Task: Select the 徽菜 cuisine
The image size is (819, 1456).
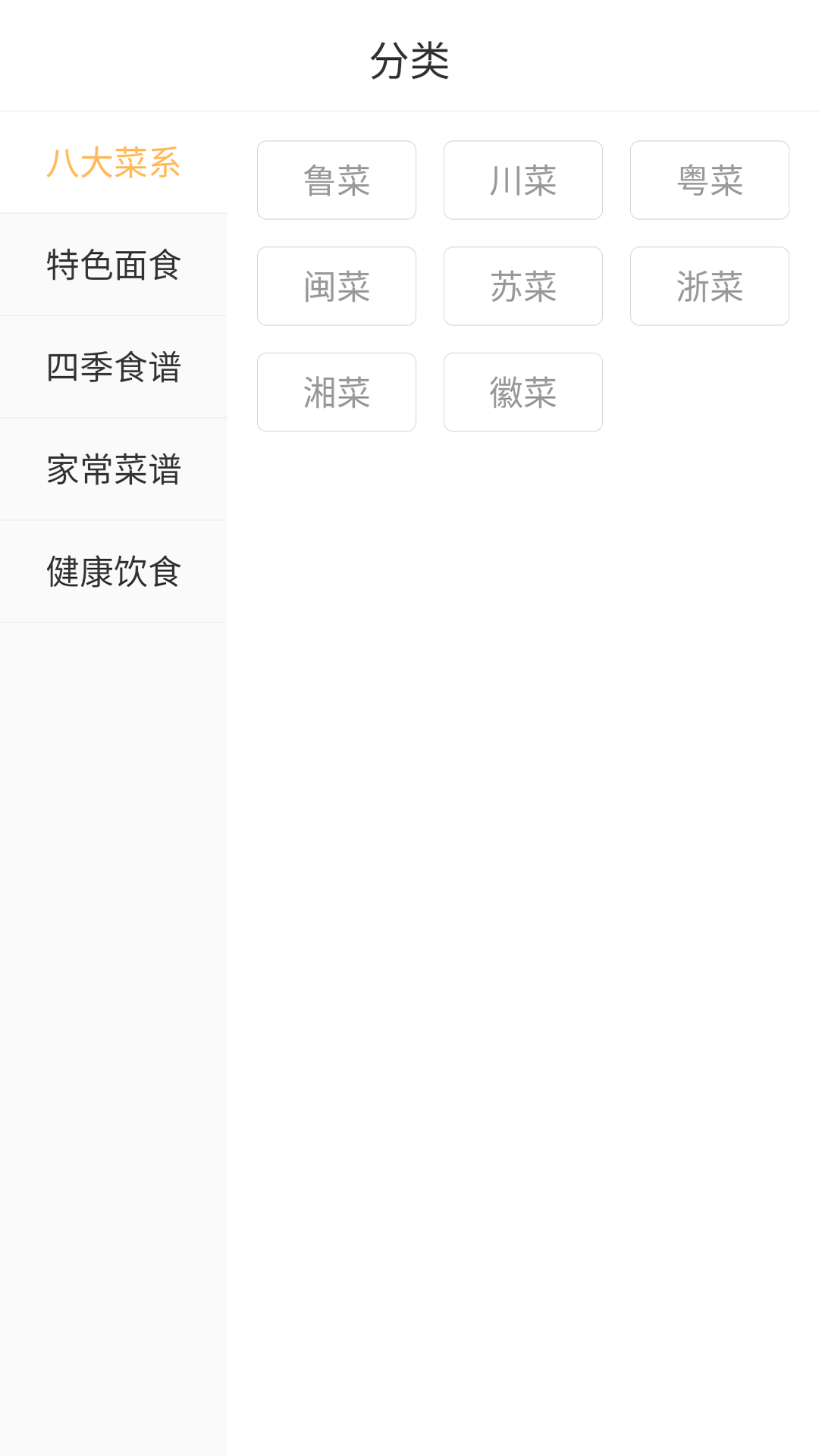Action: (522, 392)
